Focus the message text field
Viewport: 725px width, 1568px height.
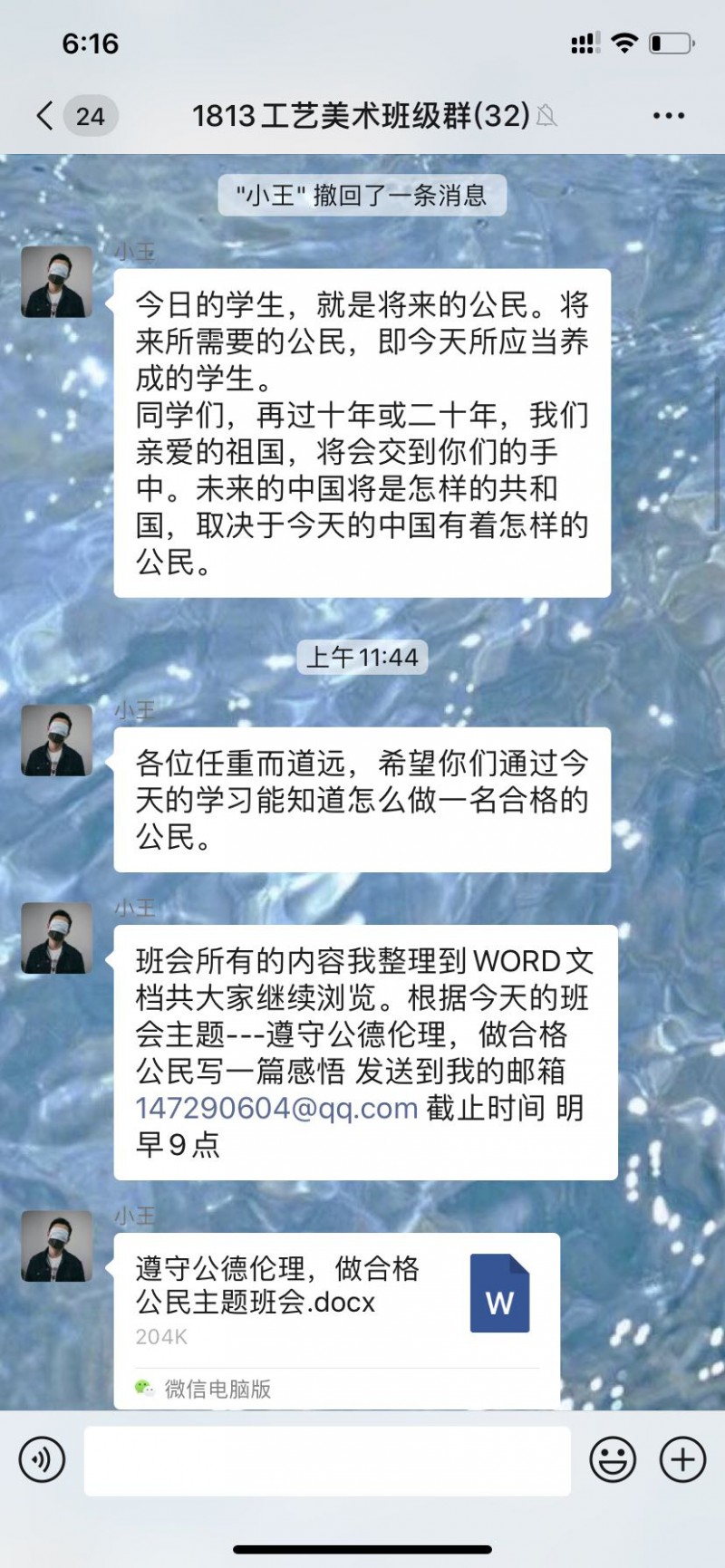327,1459
